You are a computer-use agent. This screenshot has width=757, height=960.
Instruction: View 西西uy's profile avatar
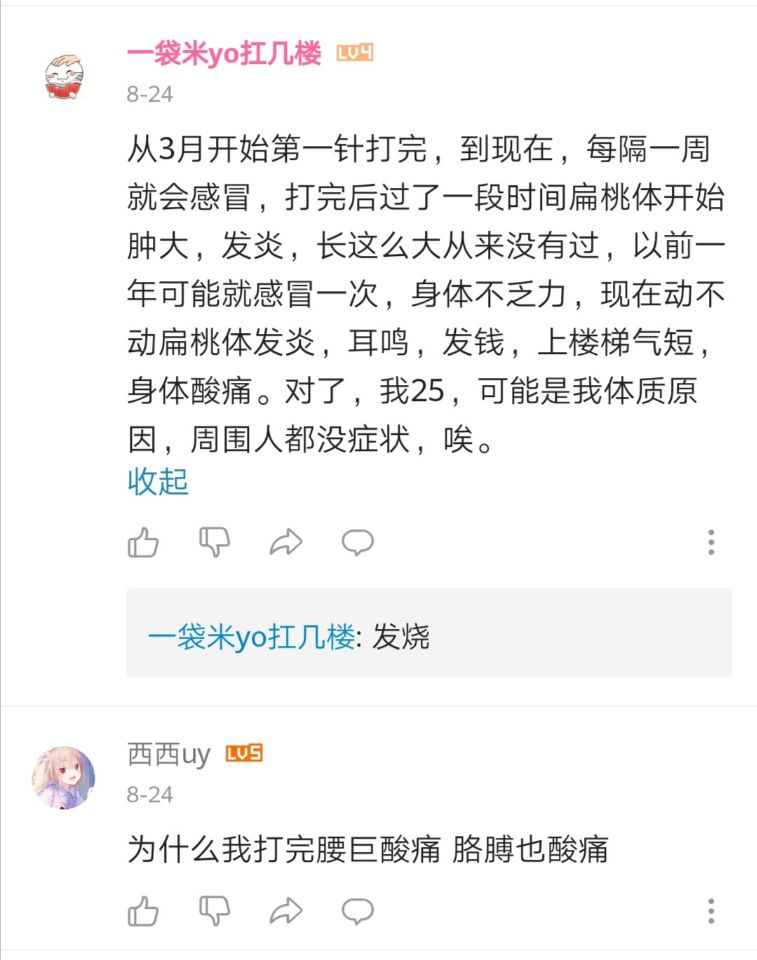point(66,776)
